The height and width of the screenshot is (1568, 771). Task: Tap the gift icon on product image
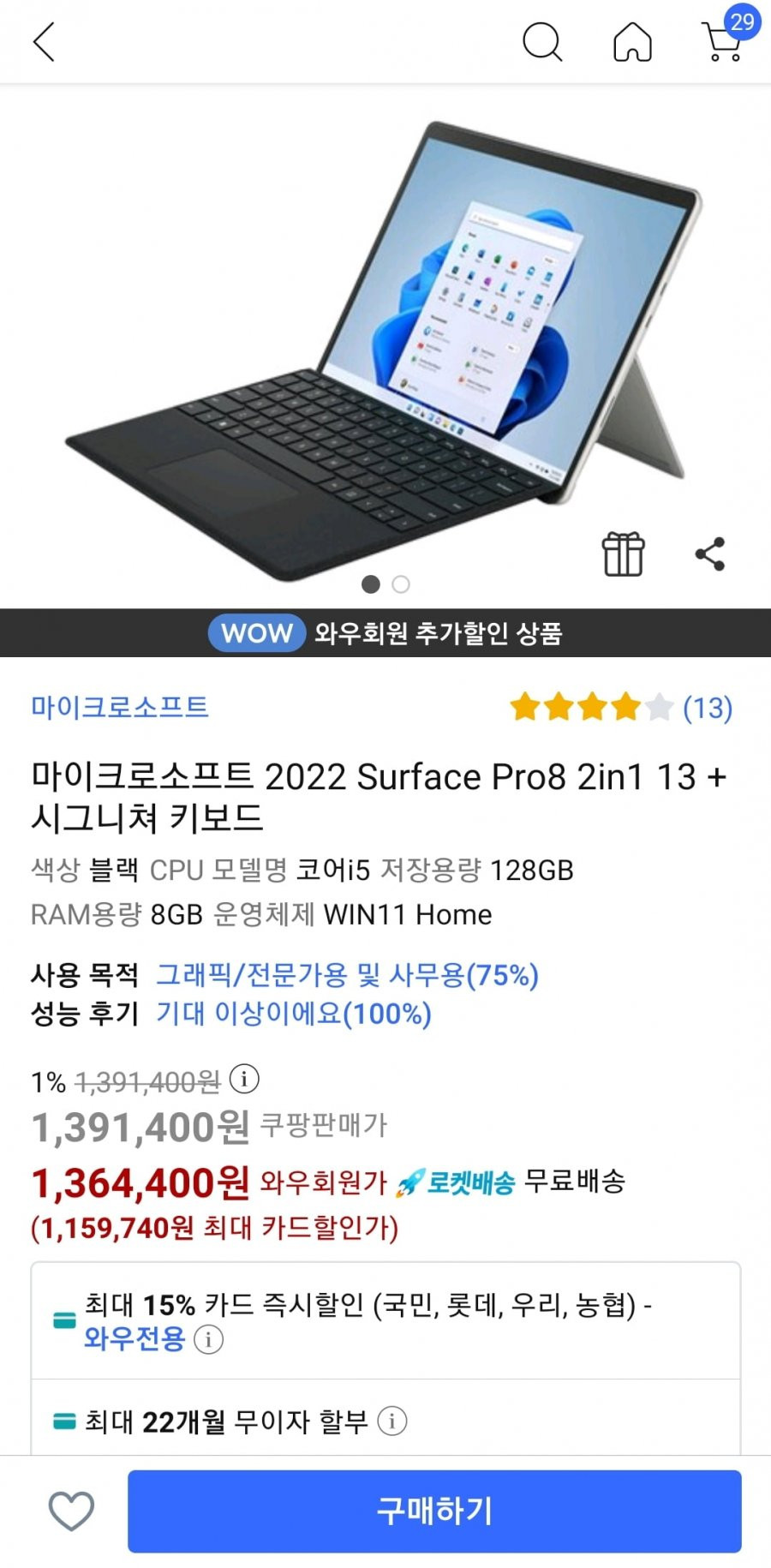pyautogui.click(x=623, y=554)
